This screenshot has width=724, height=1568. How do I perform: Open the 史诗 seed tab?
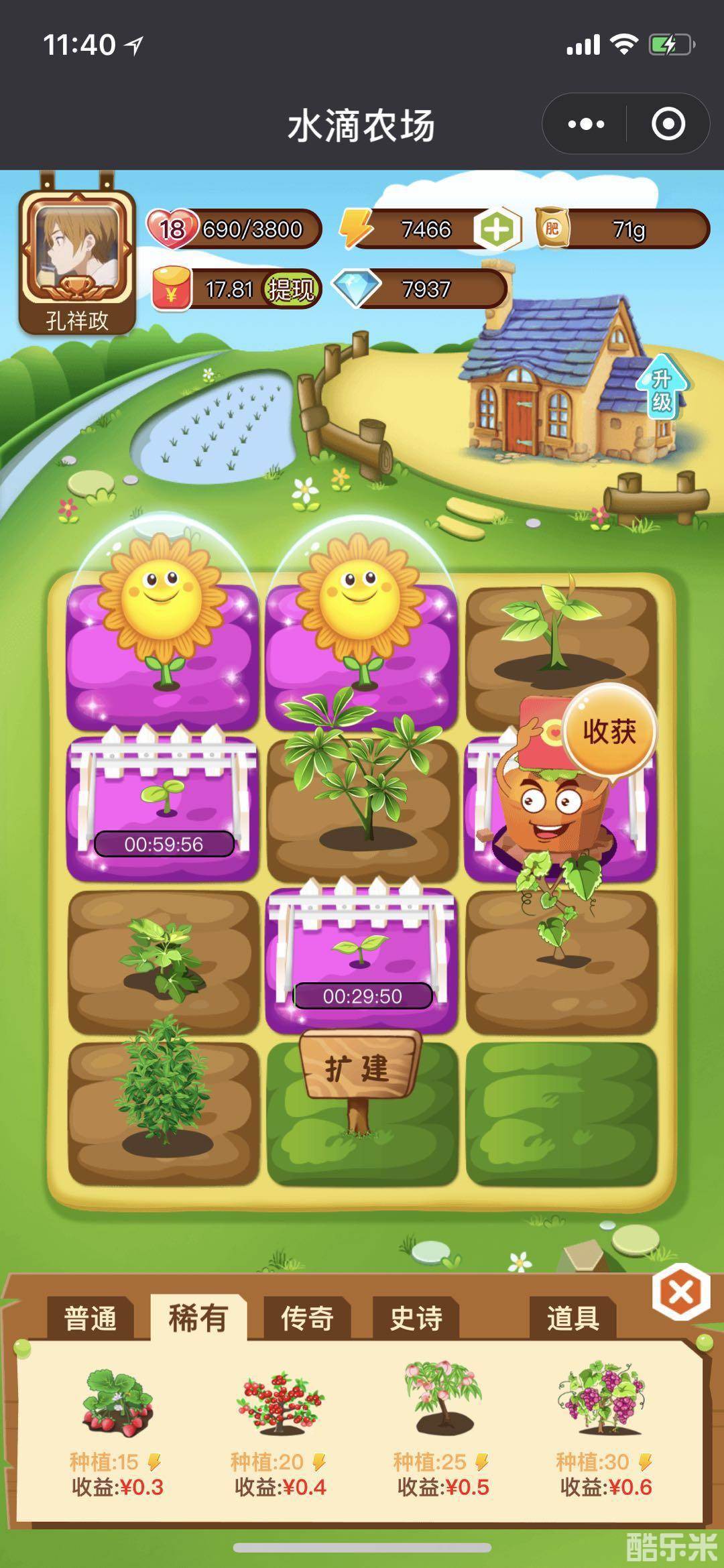[x=416, y=1318]
